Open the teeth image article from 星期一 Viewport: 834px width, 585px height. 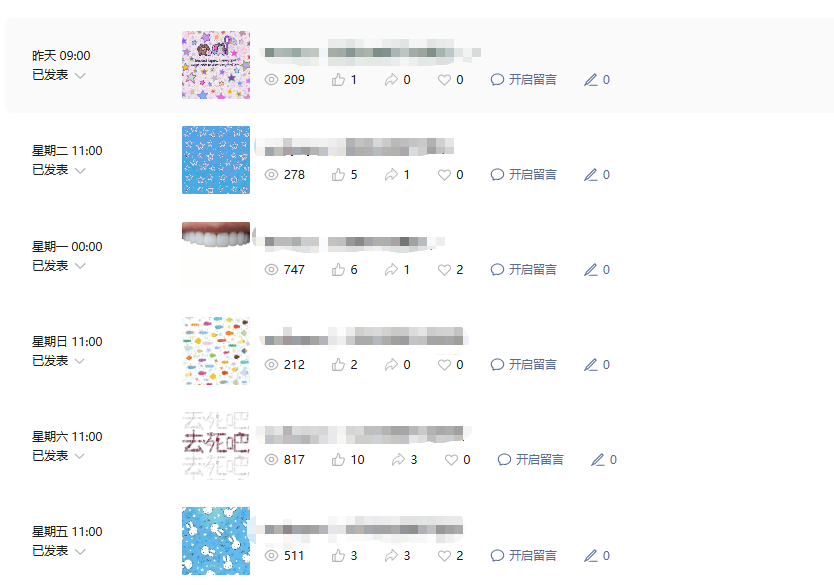[x=216, y=255]
